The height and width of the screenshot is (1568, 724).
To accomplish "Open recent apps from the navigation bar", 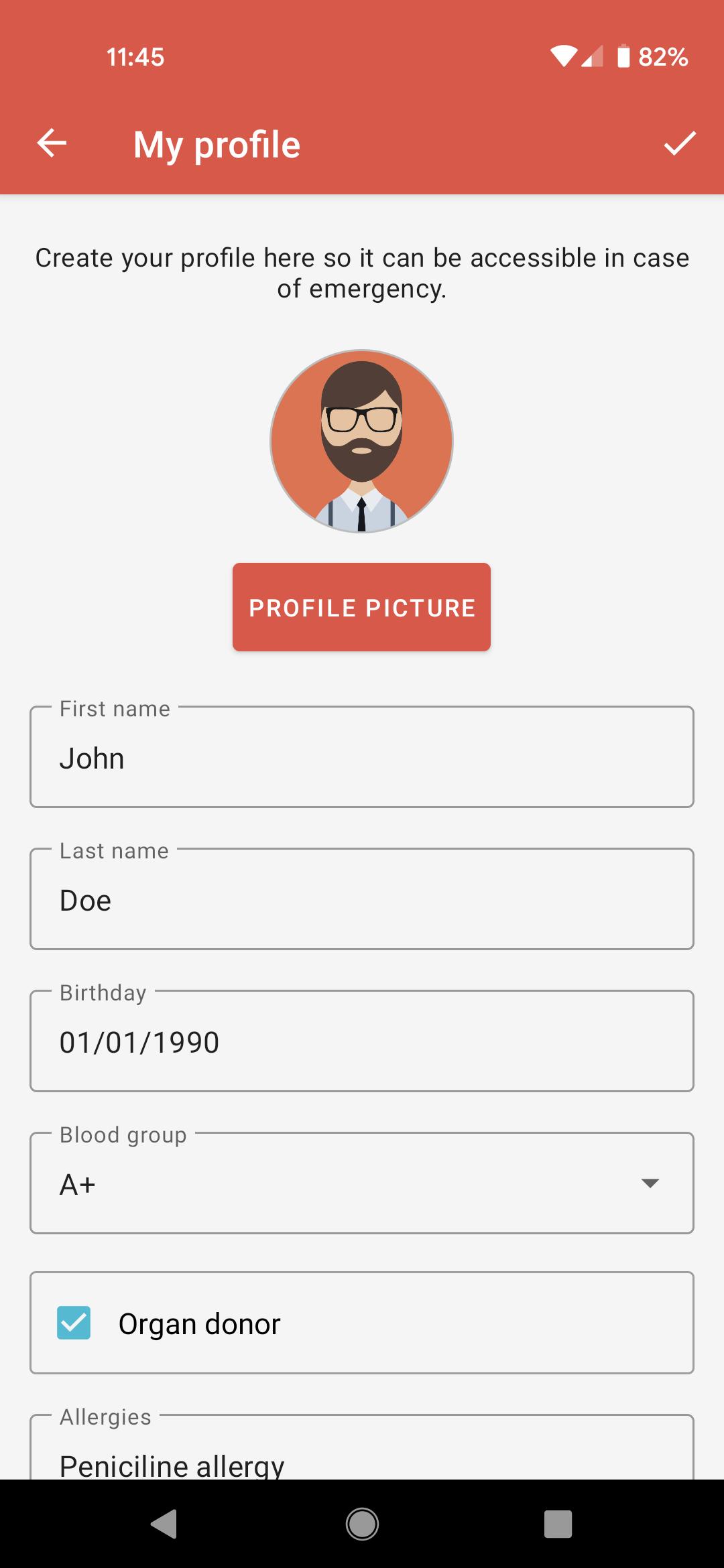I will 558,1524.
